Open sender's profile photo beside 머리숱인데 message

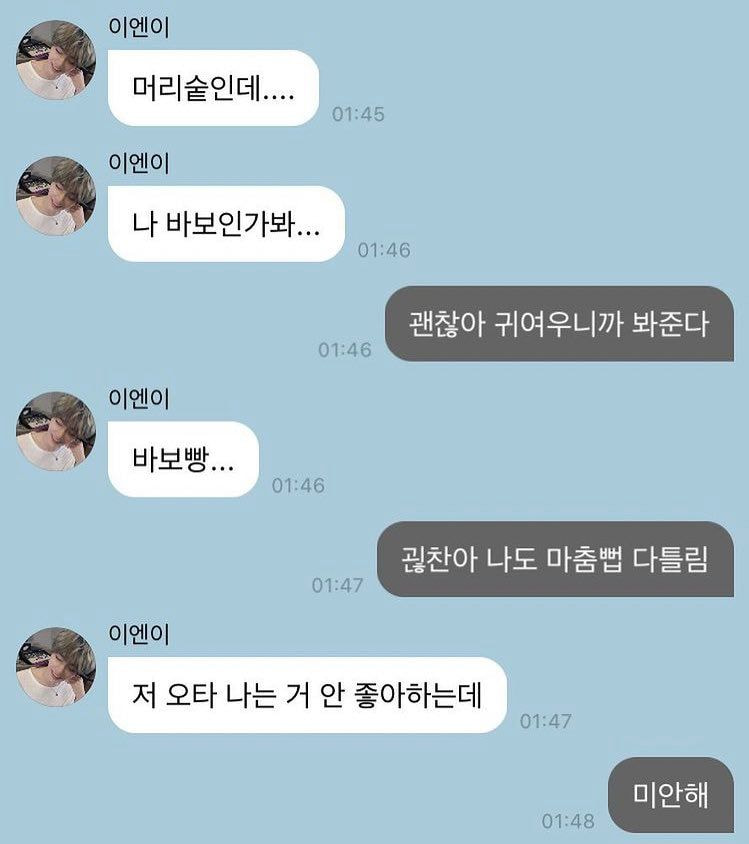point(56,60)
